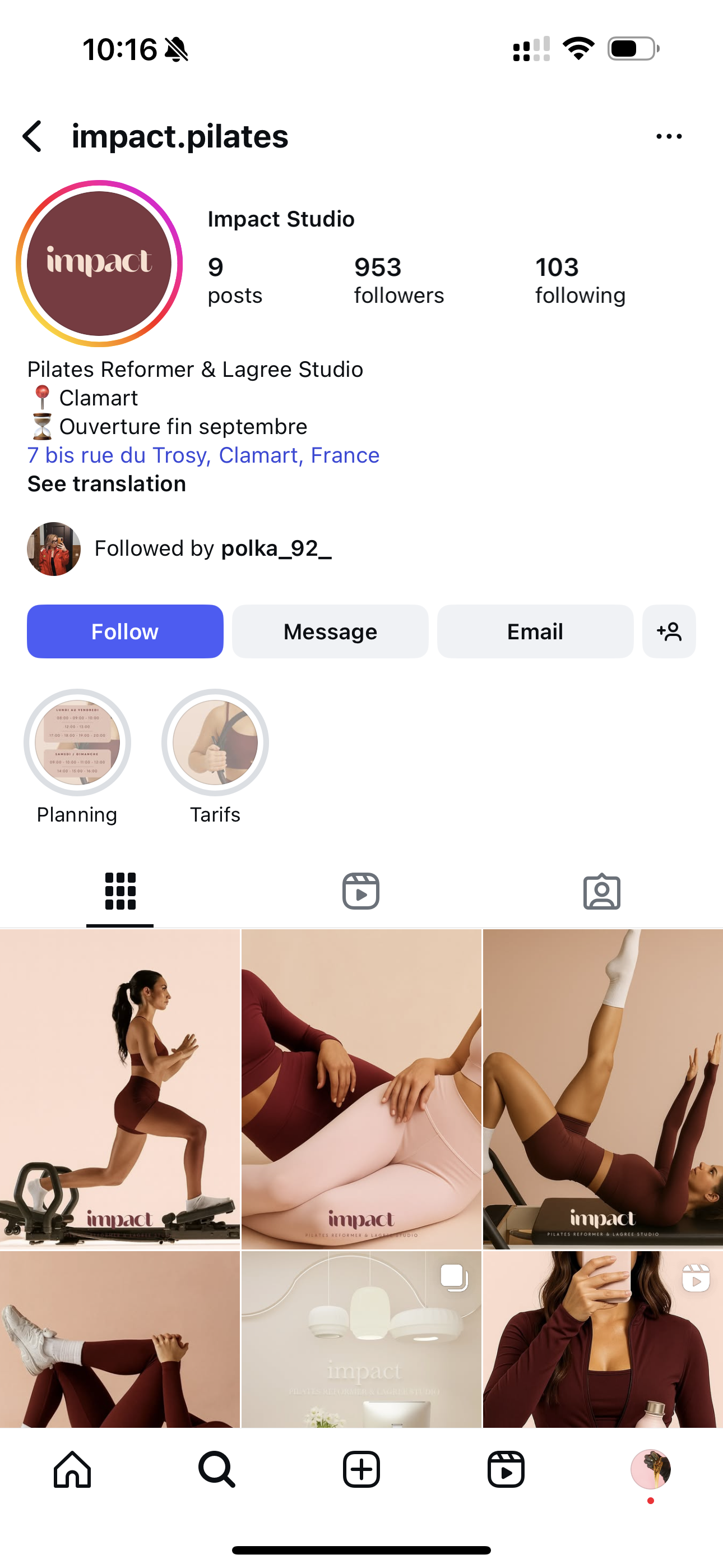Viewport: 723px width, 1568px height.
Task: Message Impact Studio
Action: 330,631
